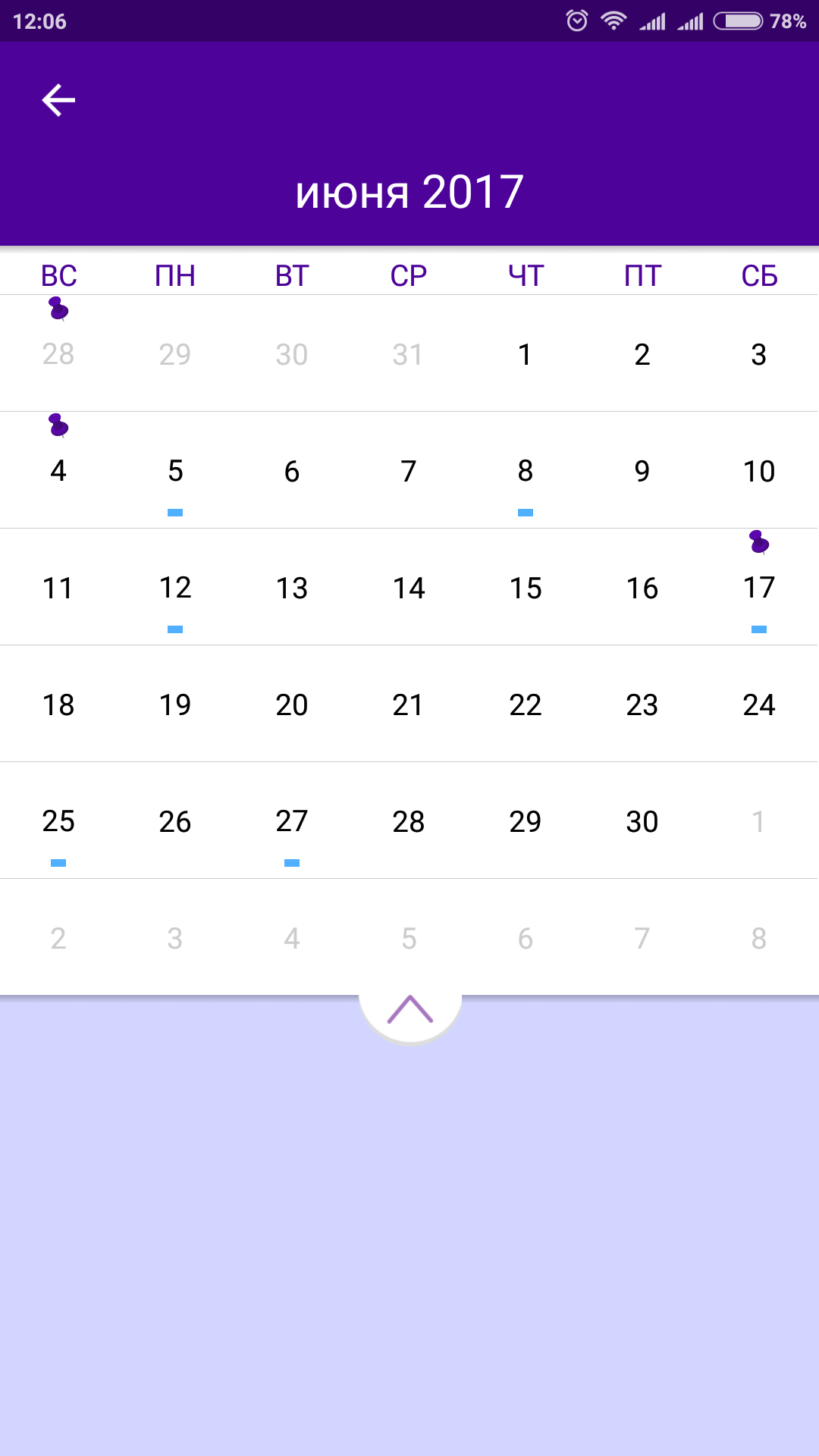Pick June 15 on the calendar
The image size is (819, 1456).
[525, 588]
